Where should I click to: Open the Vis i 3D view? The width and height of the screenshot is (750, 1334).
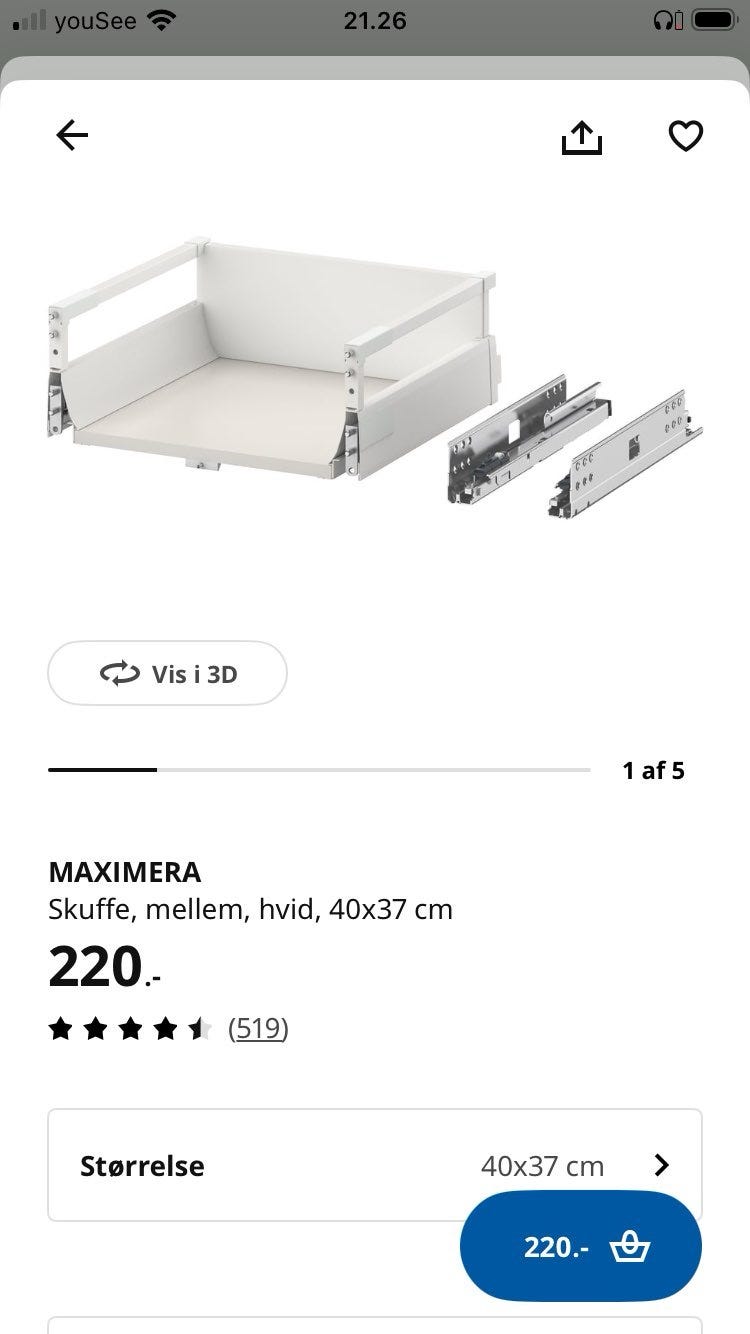pos(167,673)
